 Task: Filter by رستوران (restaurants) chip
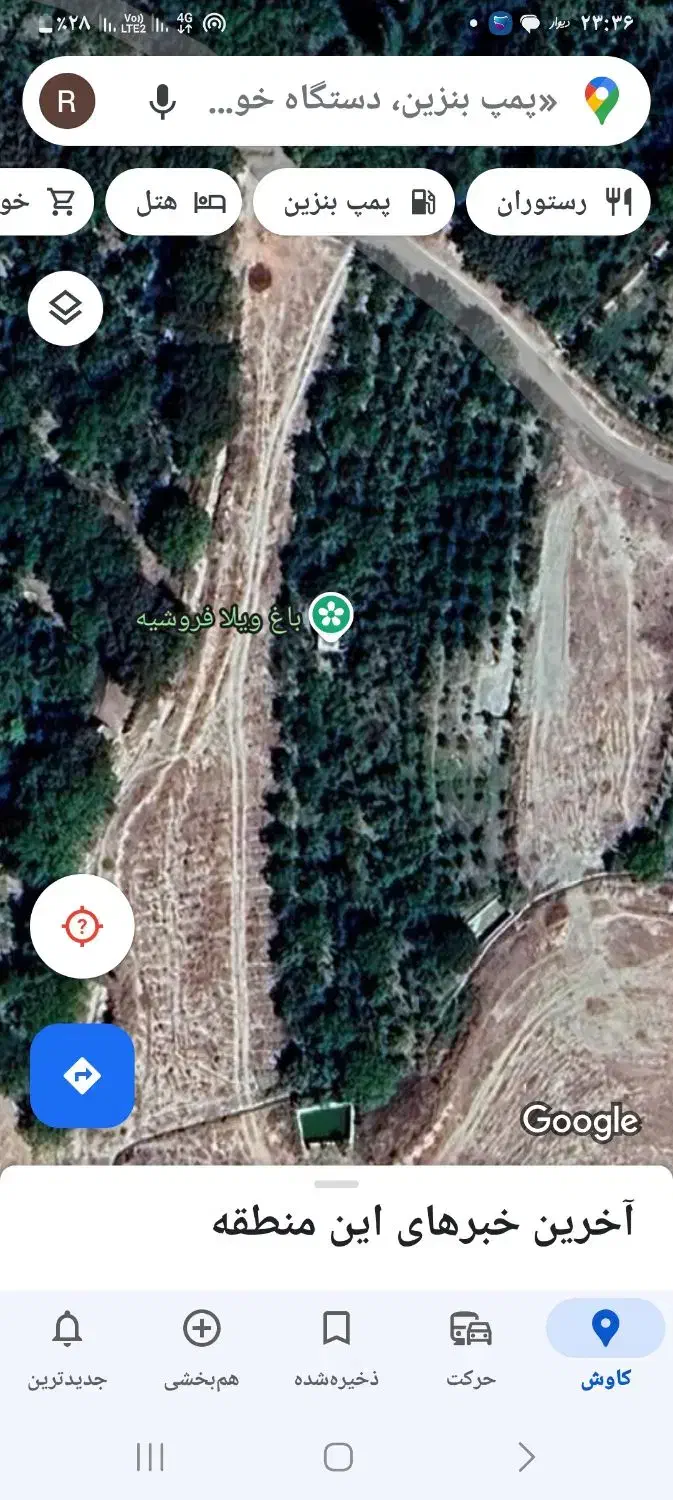(558, 203)
